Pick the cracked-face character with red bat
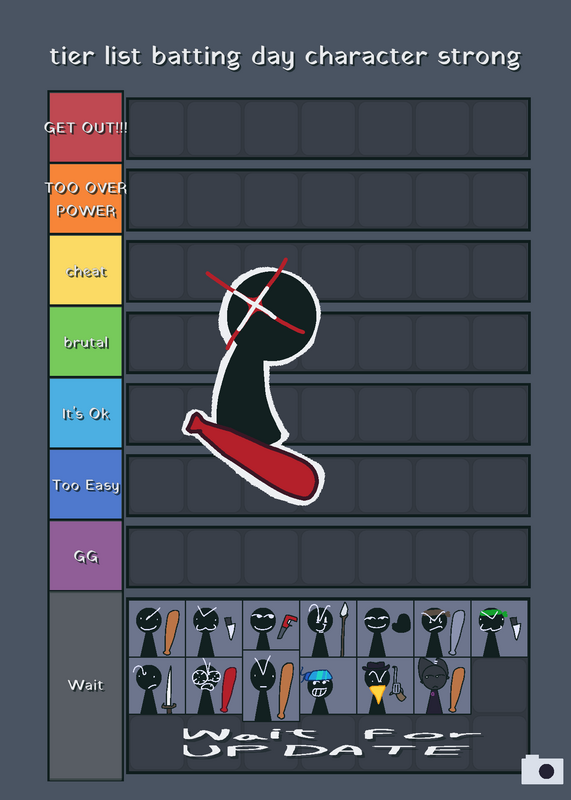 click(x=214, y=686)
